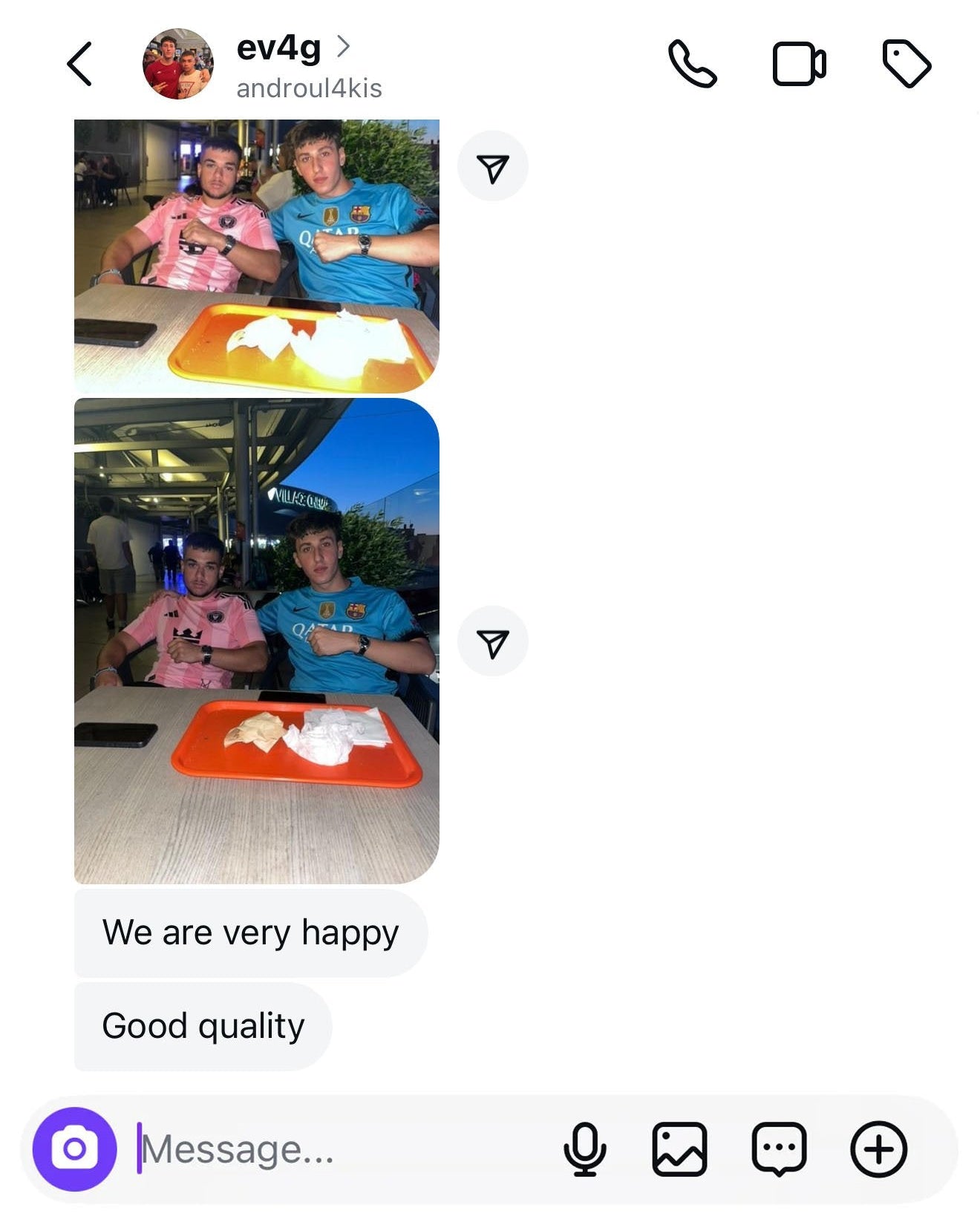The width and height of the screenshot is (980, 1225).
Task: Open the camera from the message bar
Action: click(74, 1149)
